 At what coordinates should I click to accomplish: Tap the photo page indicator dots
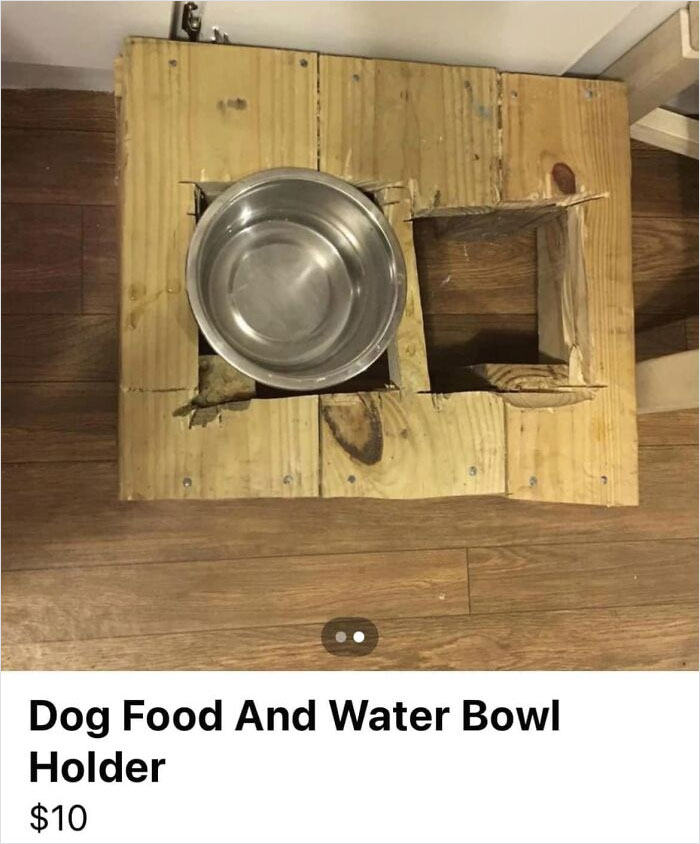350,636
